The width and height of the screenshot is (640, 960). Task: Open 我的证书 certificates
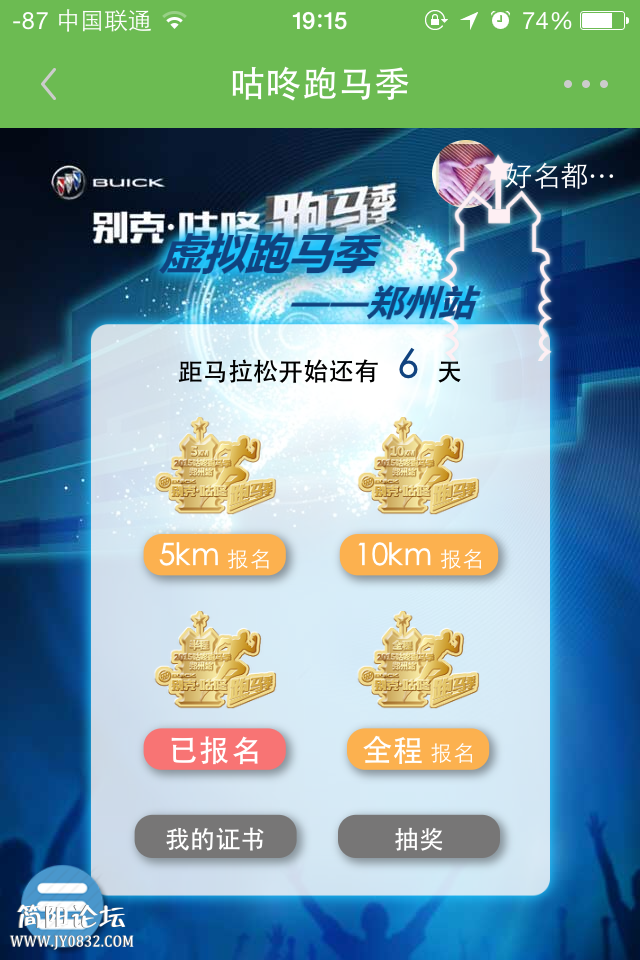click(x=215, y=838)
